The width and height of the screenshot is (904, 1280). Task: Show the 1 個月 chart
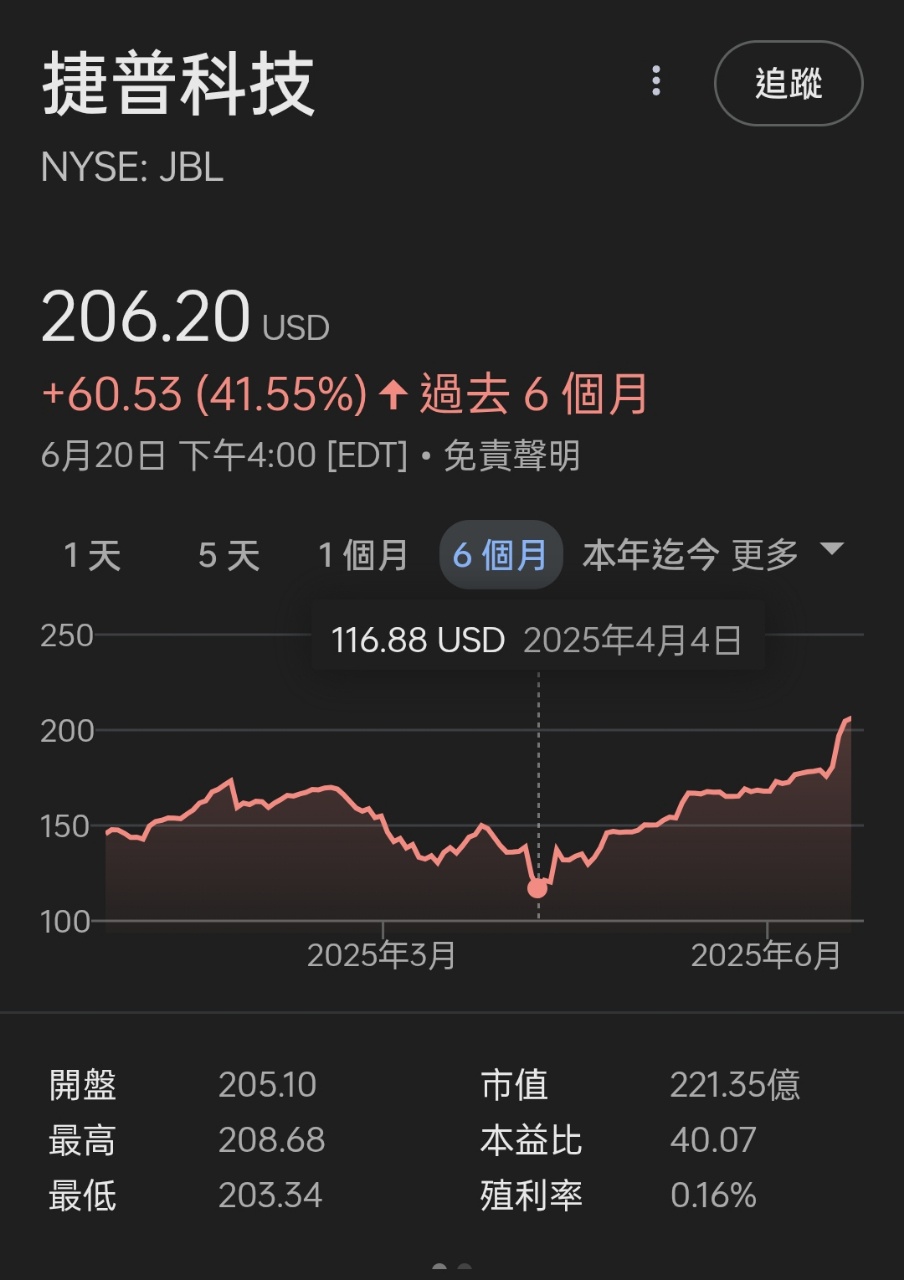point(363,554)
